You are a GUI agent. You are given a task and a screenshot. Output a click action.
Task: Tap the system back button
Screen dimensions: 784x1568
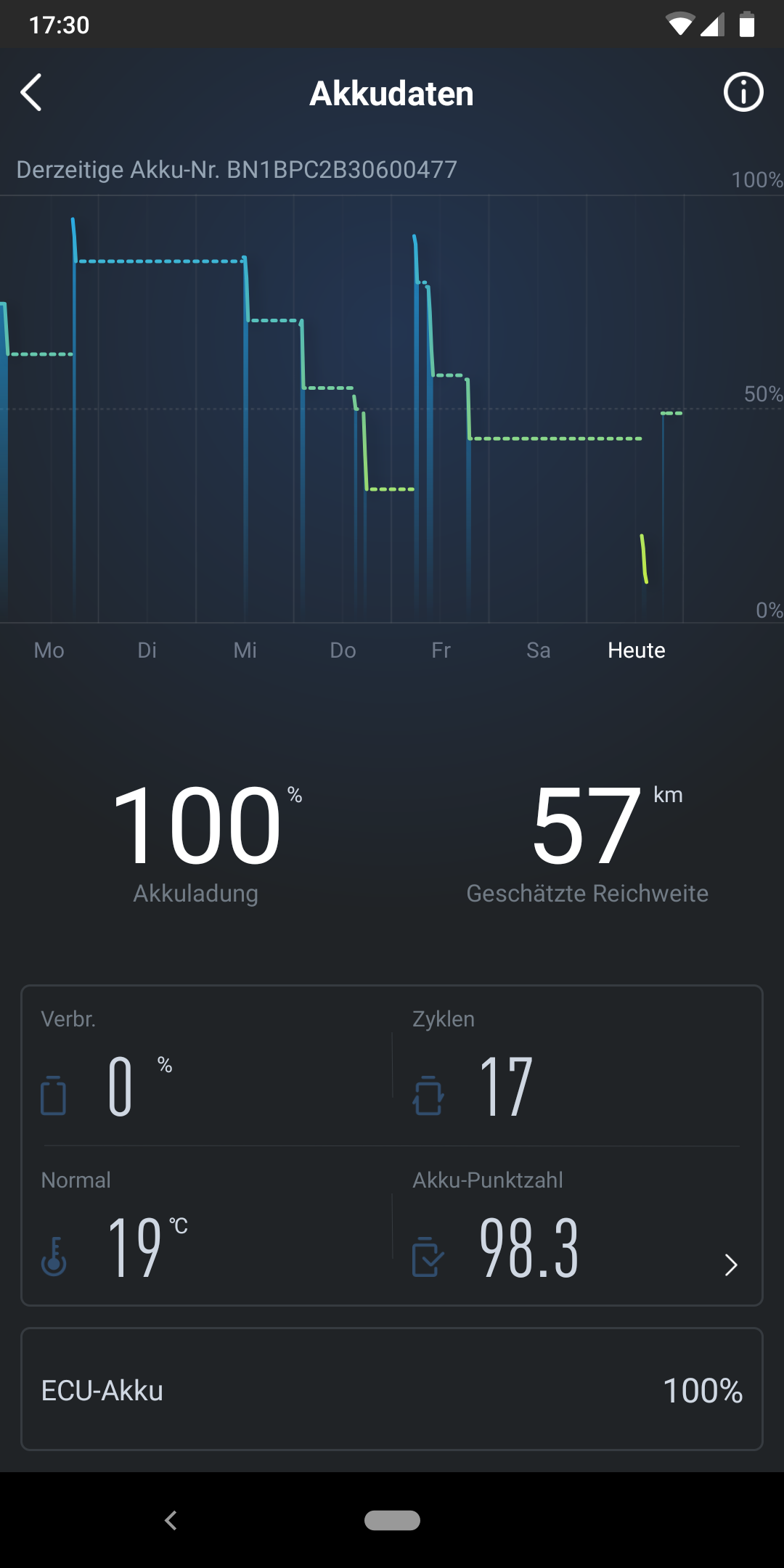click(171, 1520)
